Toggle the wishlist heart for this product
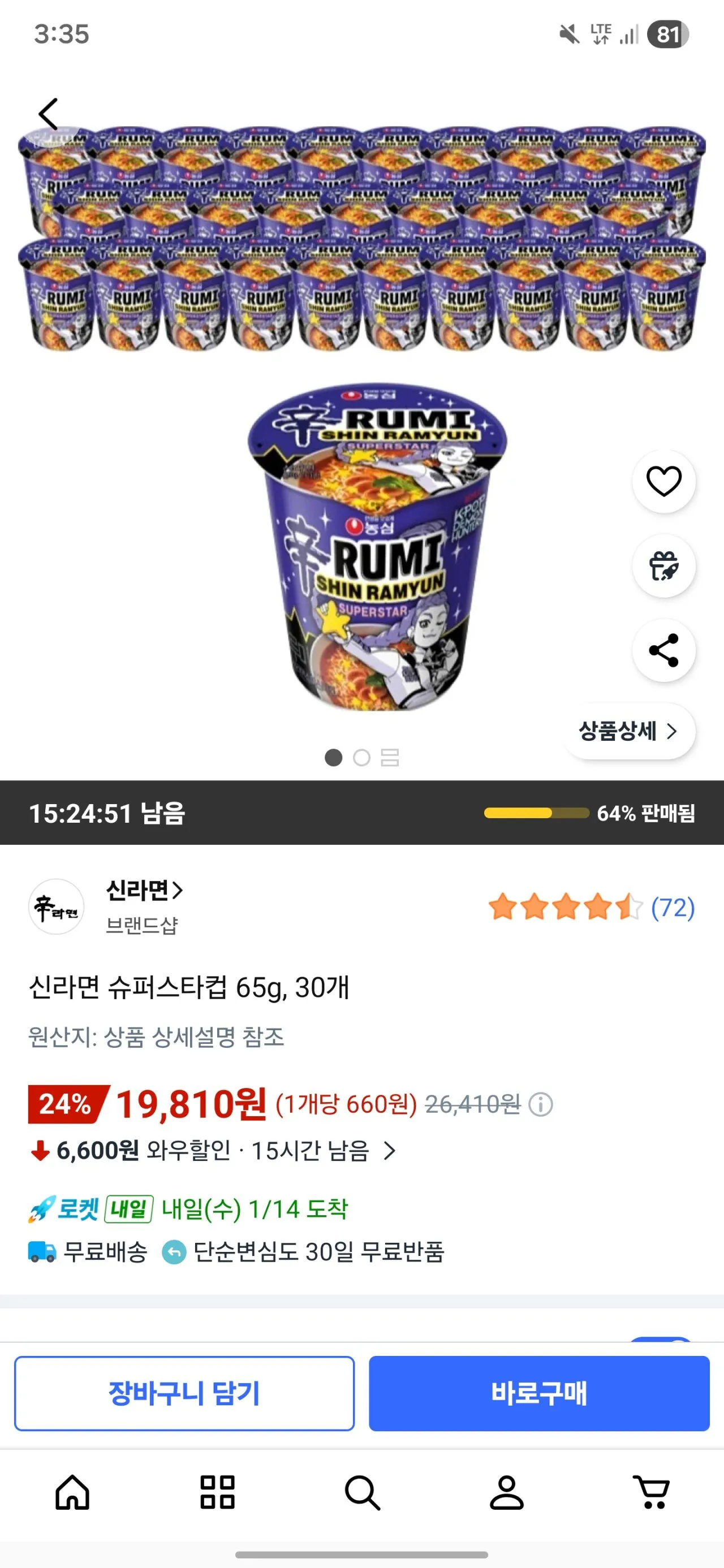 coord(663,480)
